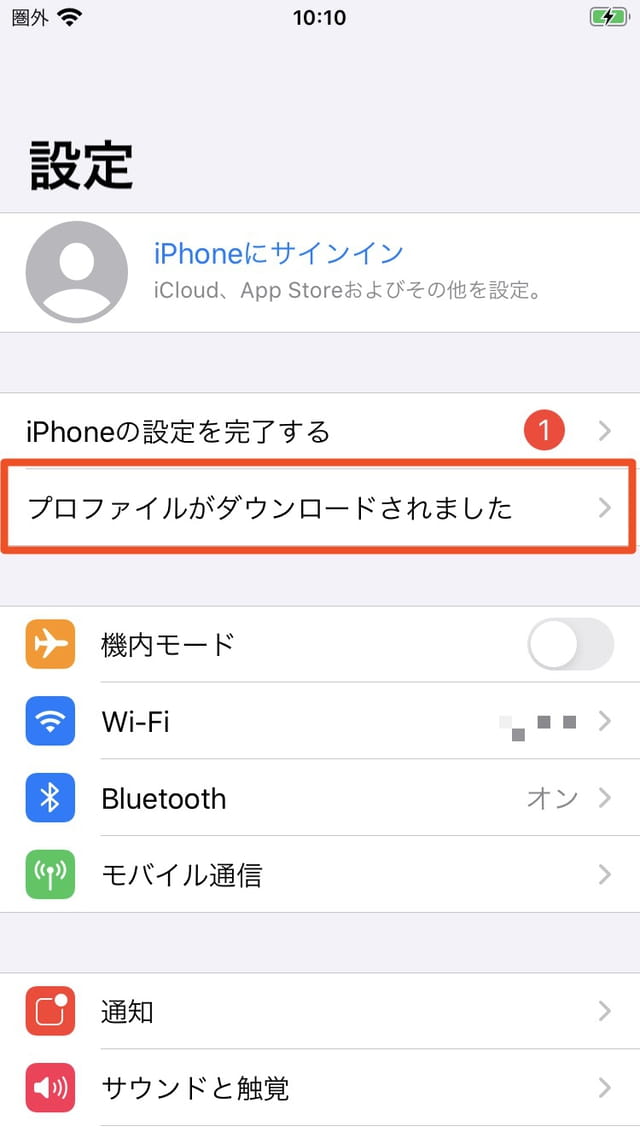Image resolution: width=640 pixels, height=1138 pixels.
Task: Toggle the 機内モード switch
Action: point(570,644)
